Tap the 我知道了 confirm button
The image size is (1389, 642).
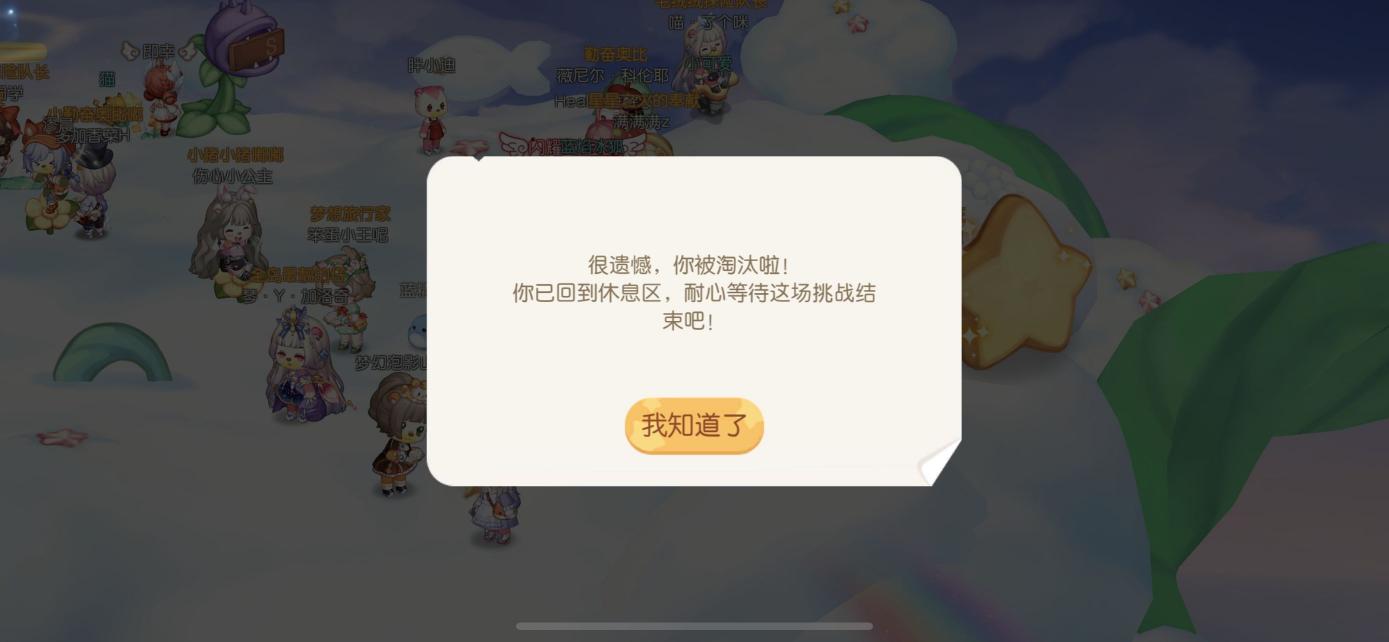[x=694, y=426]
